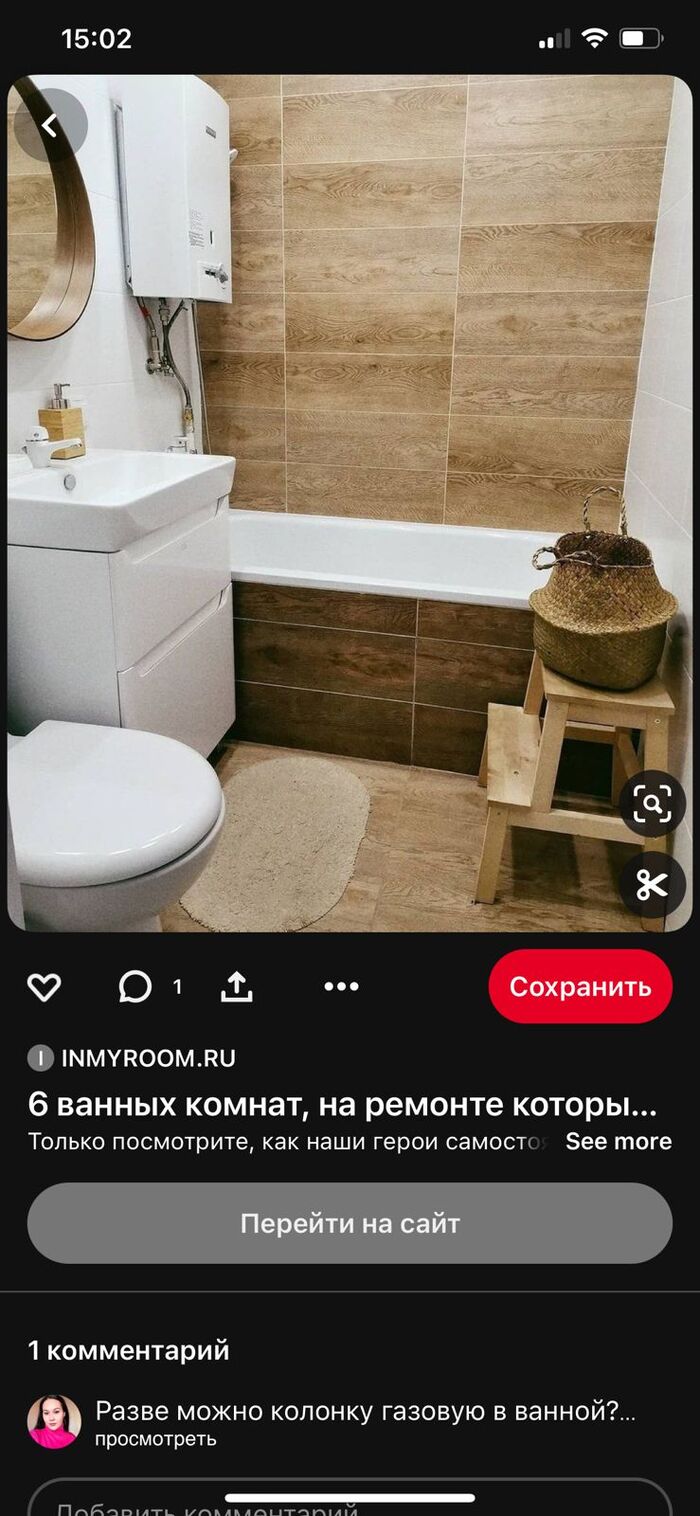The width and height of the screenshot is (700, 1516).
Task: Share this pin
Action: [x=236, y=987]
